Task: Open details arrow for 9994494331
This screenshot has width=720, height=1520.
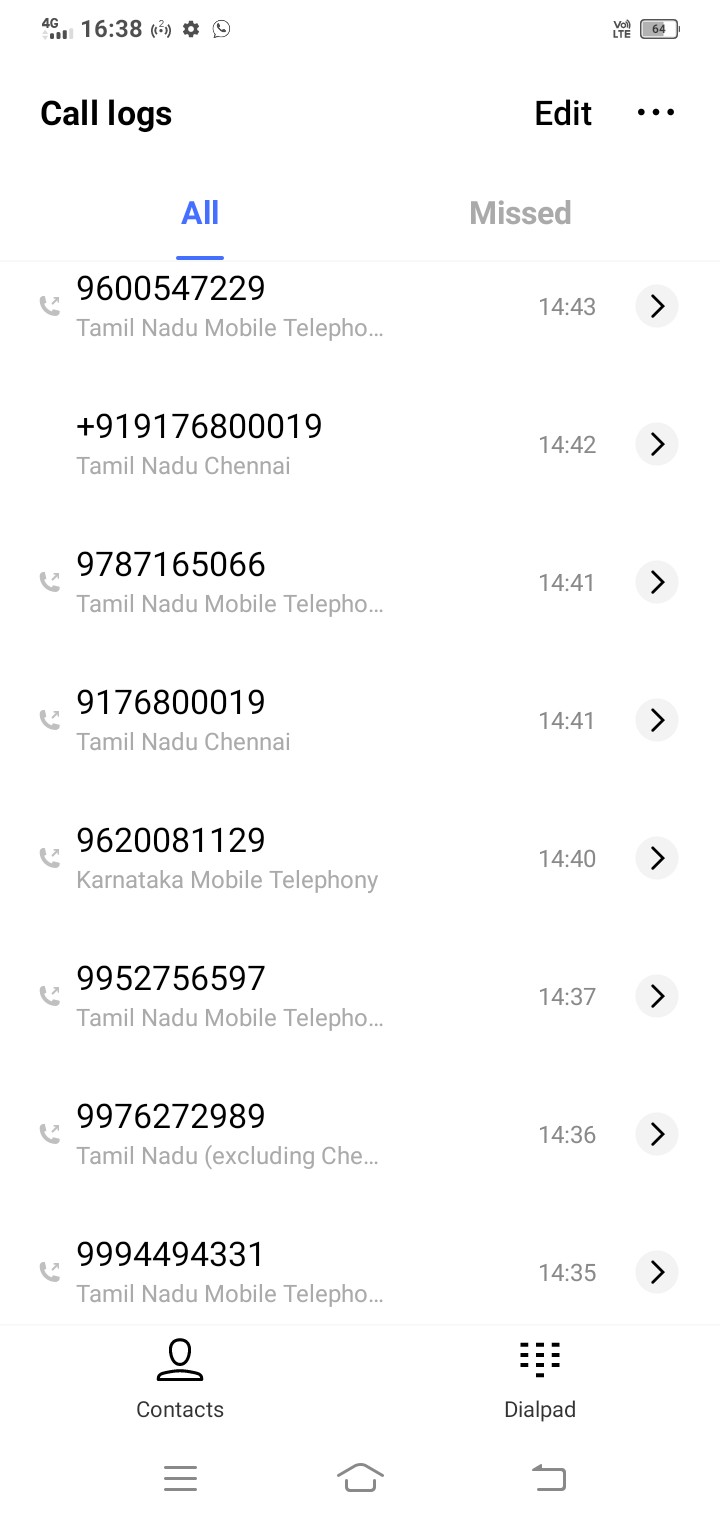Action: click(657, 1272)
